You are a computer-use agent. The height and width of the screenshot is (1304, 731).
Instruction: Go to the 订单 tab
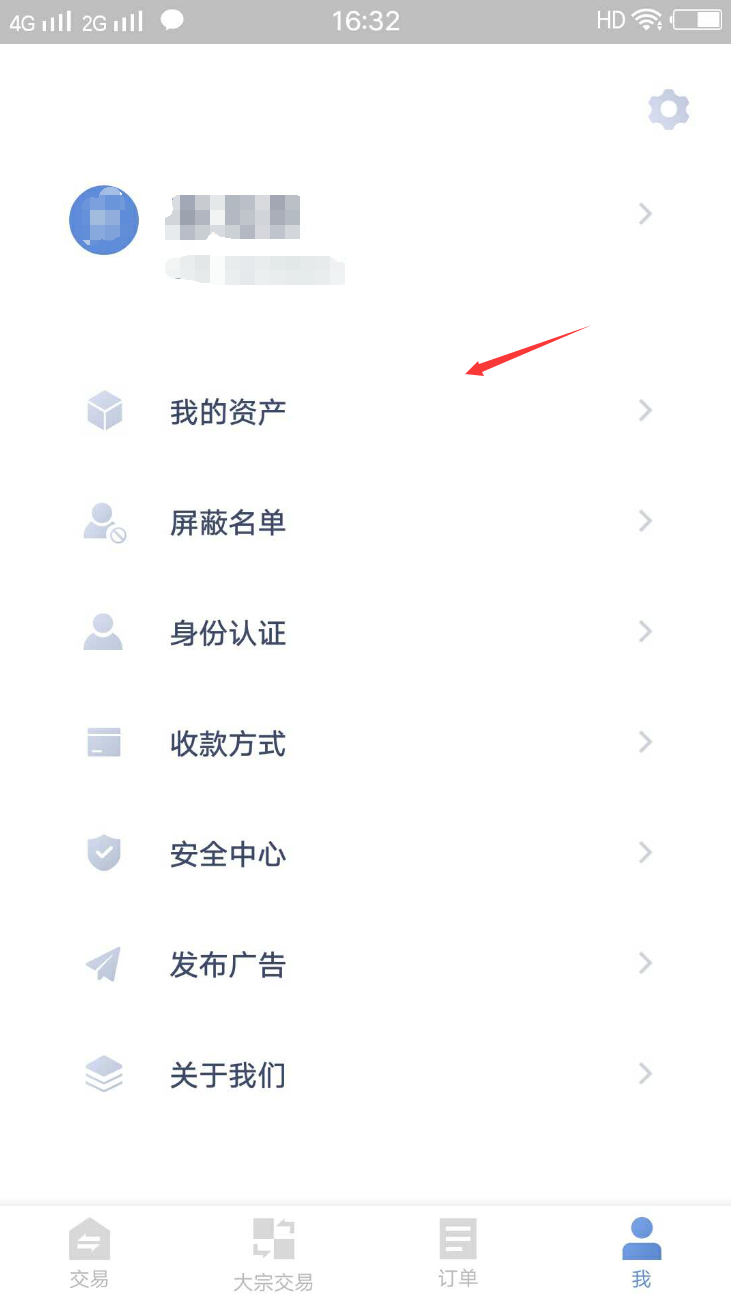pos(458,1254)
